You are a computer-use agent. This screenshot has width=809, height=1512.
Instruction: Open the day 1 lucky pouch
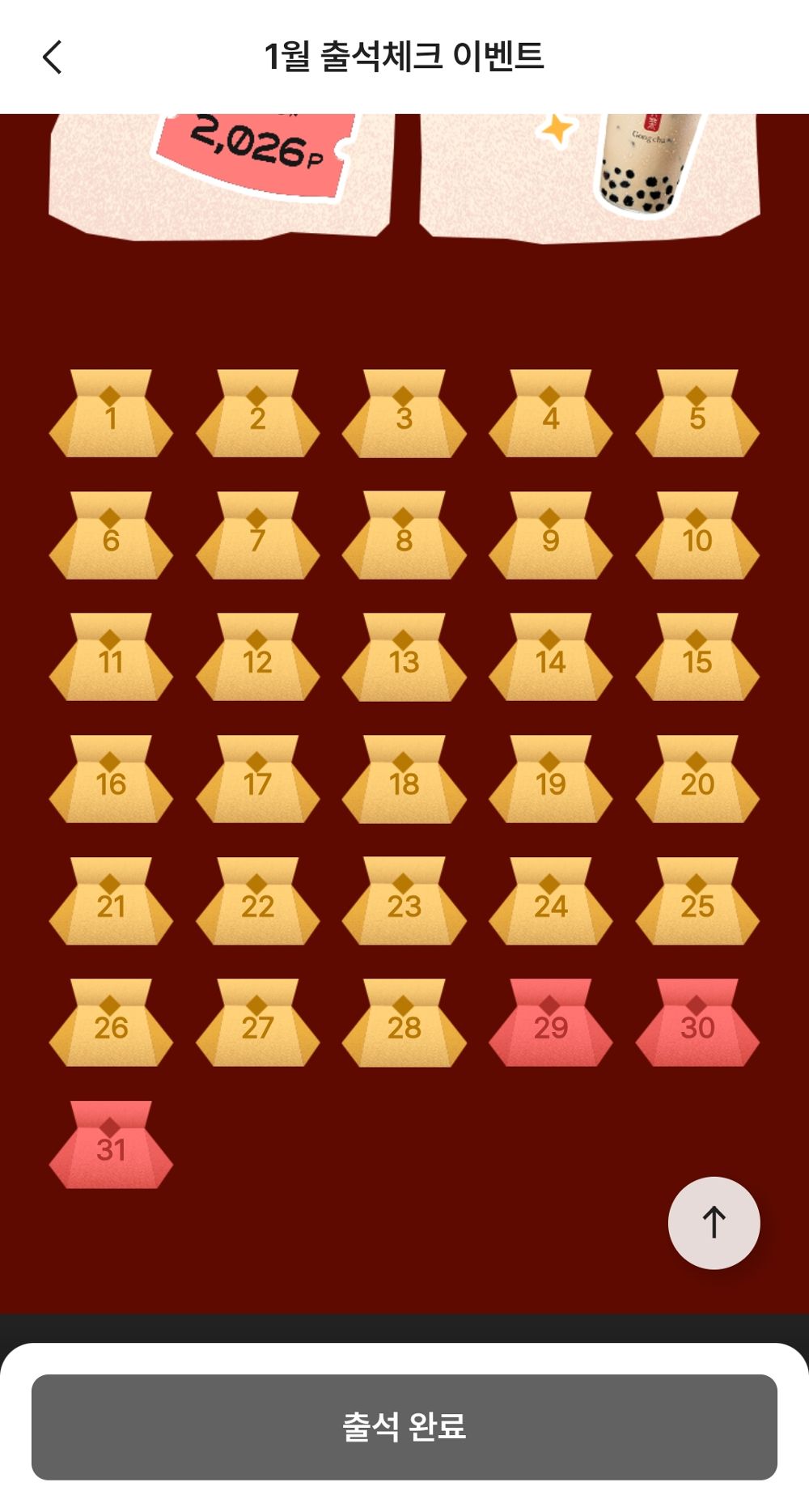coord(111,415)
